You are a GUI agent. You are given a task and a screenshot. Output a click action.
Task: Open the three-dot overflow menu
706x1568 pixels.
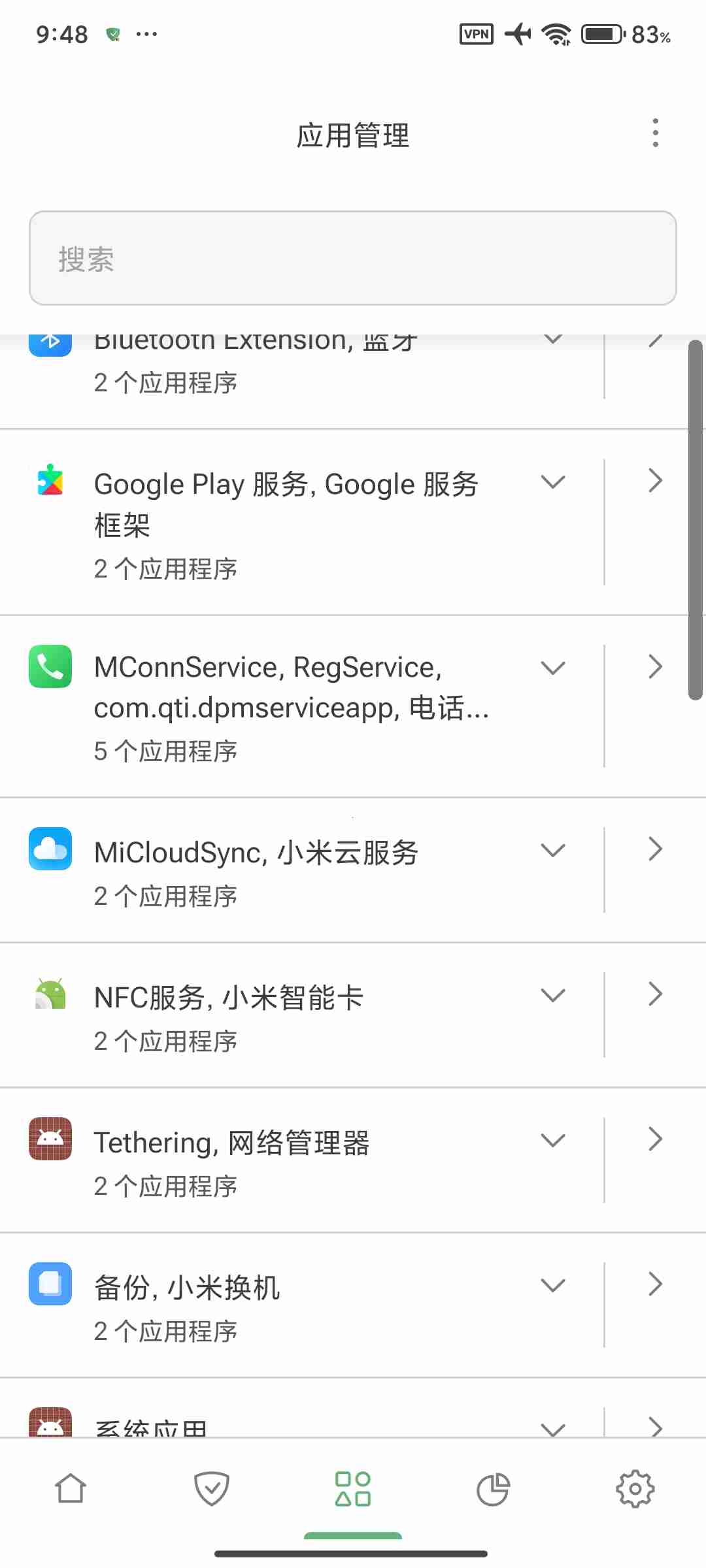(x=654, y=132)
